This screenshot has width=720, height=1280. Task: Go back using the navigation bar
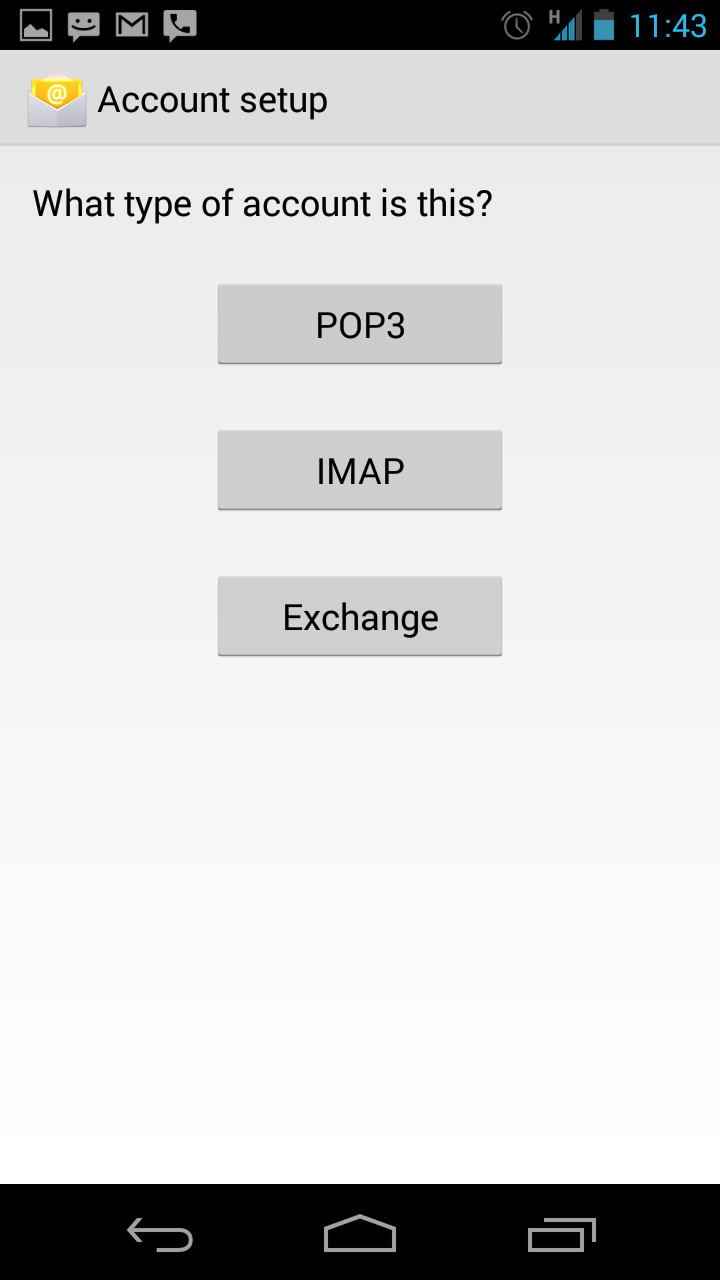pyautogui.click(x=160, y=1235)
